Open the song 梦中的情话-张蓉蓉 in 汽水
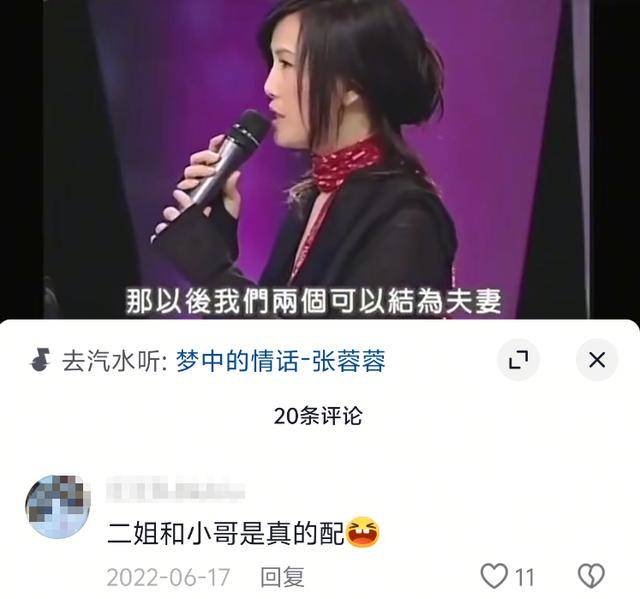Screen dimensions: 640x599 280,360
